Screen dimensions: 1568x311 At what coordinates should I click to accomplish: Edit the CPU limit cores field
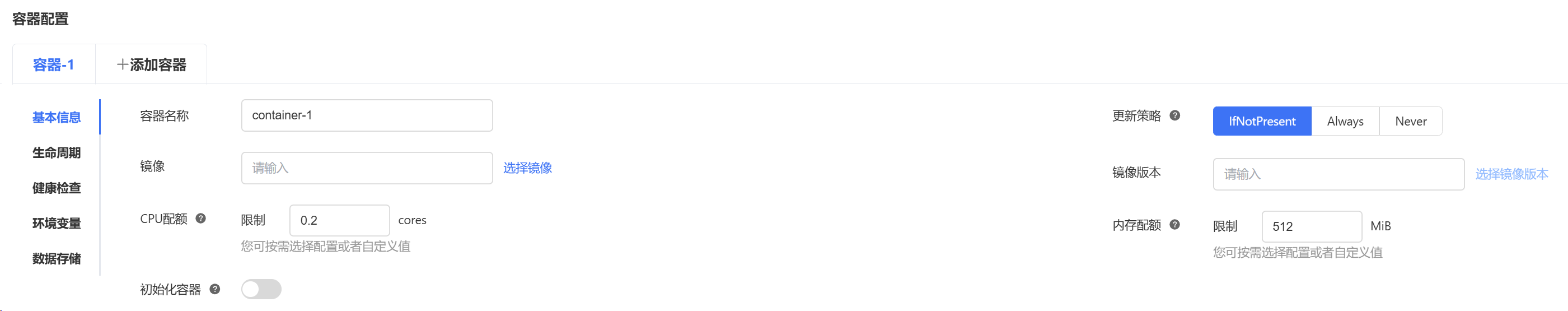point(339,220)
